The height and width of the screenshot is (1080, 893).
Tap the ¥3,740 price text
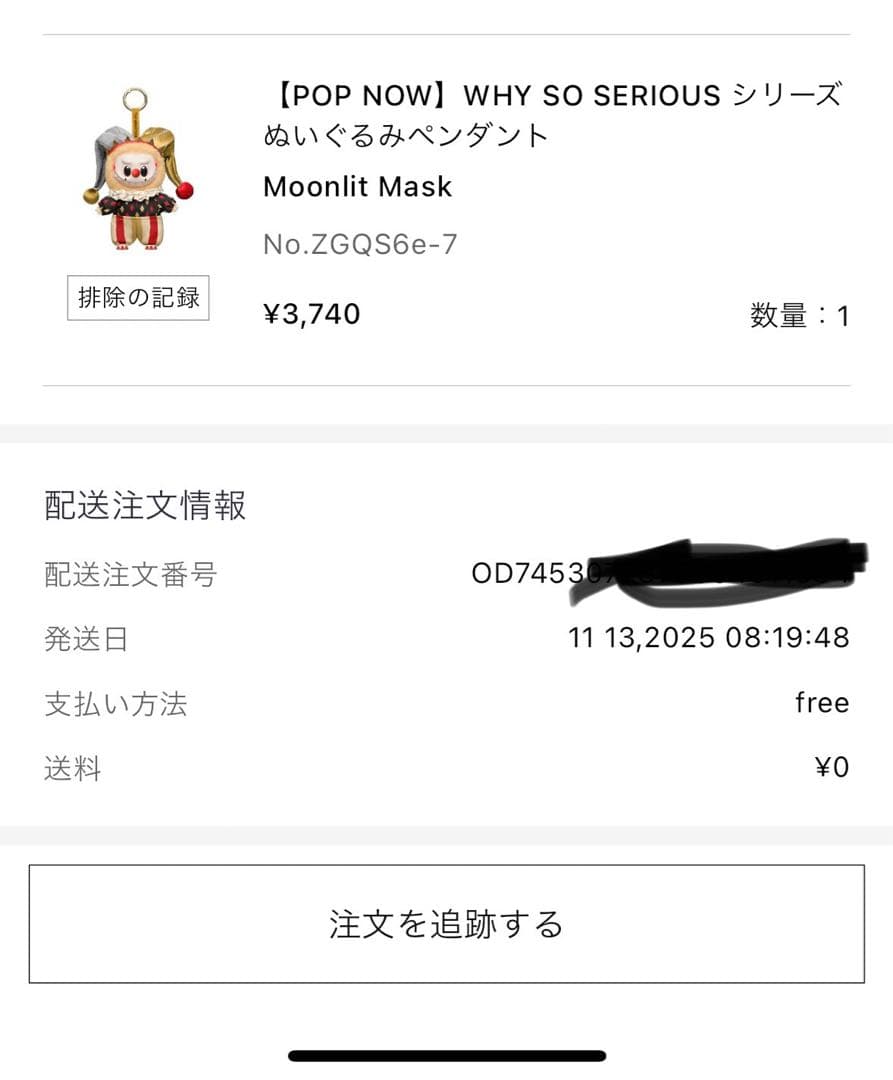pyautogui.click(x=311, y=313)
